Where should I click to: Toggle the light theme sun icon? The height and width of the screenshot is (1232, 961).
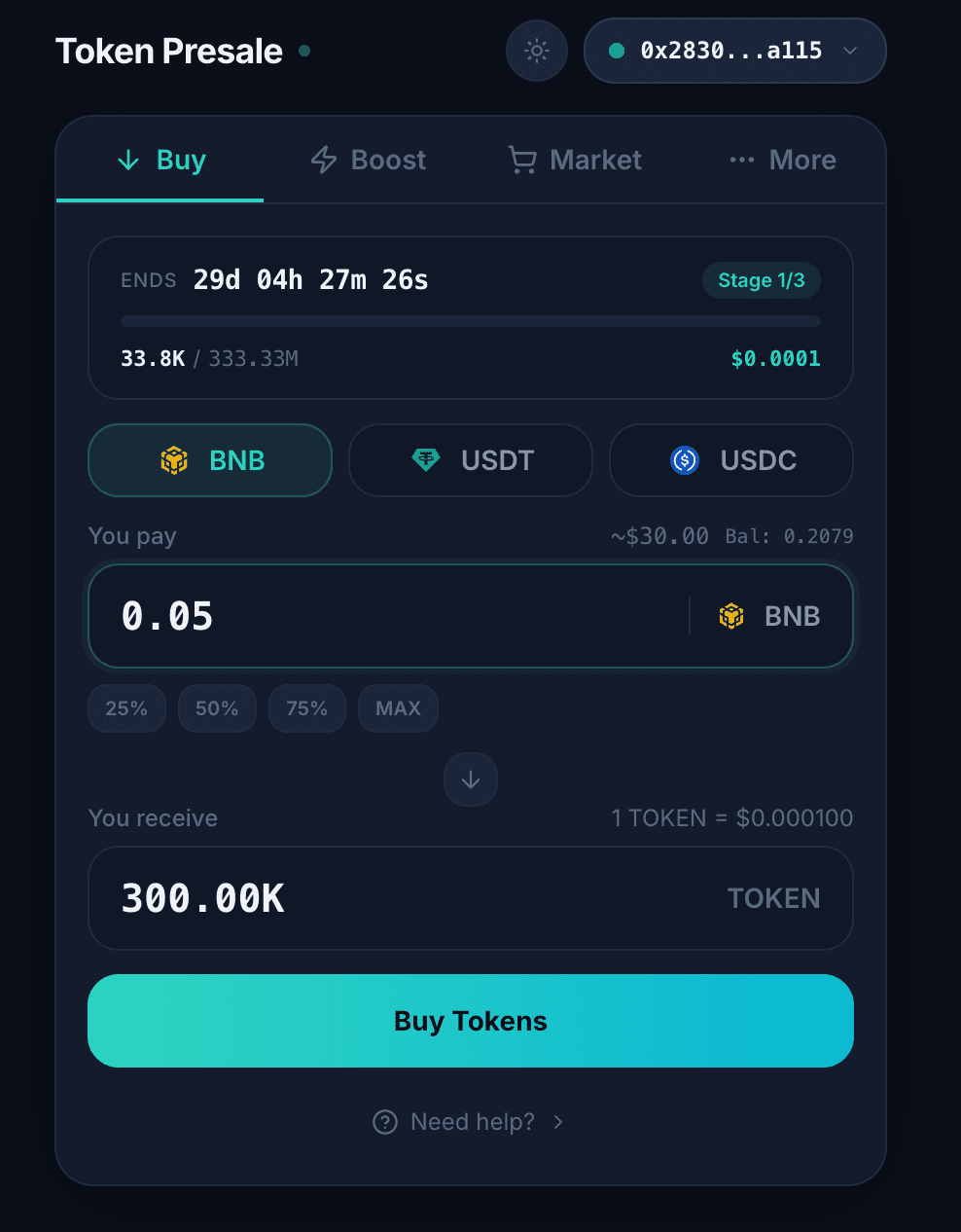click(536, 51)
